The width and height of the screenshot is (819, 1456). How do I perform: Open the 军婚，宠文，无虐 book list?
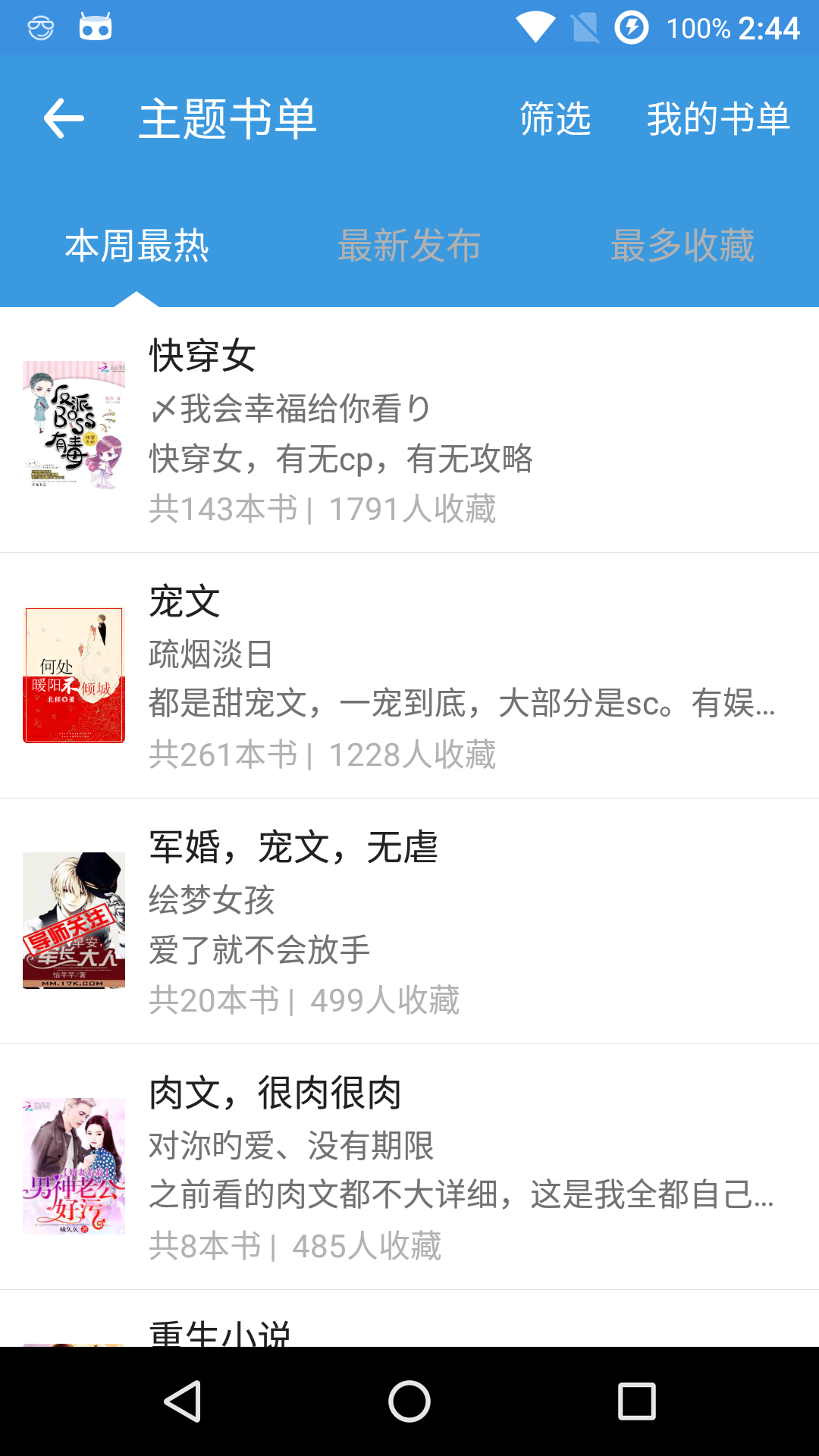(x=409, y=921)
